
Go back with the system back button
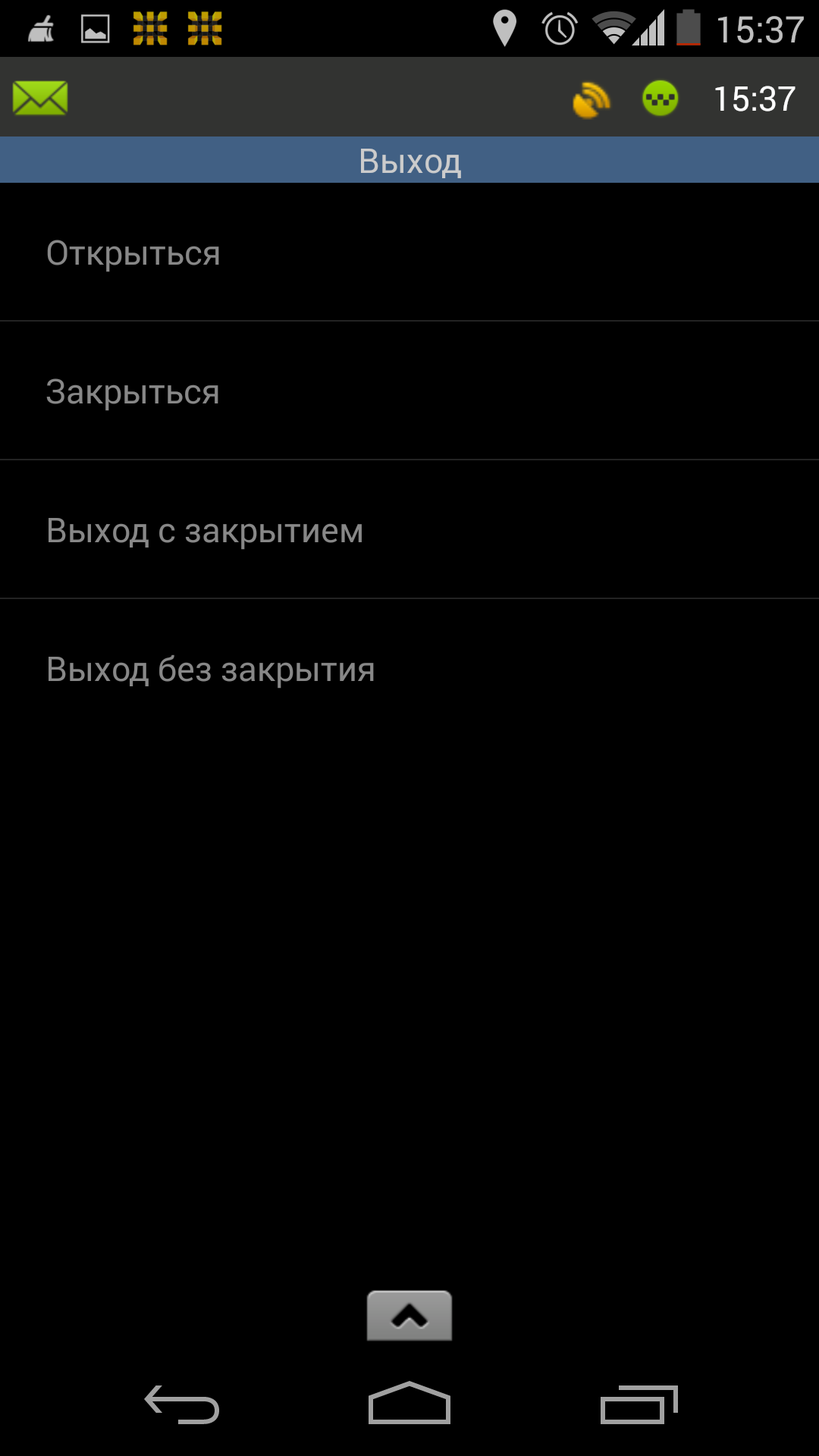tap(182, 1404)
